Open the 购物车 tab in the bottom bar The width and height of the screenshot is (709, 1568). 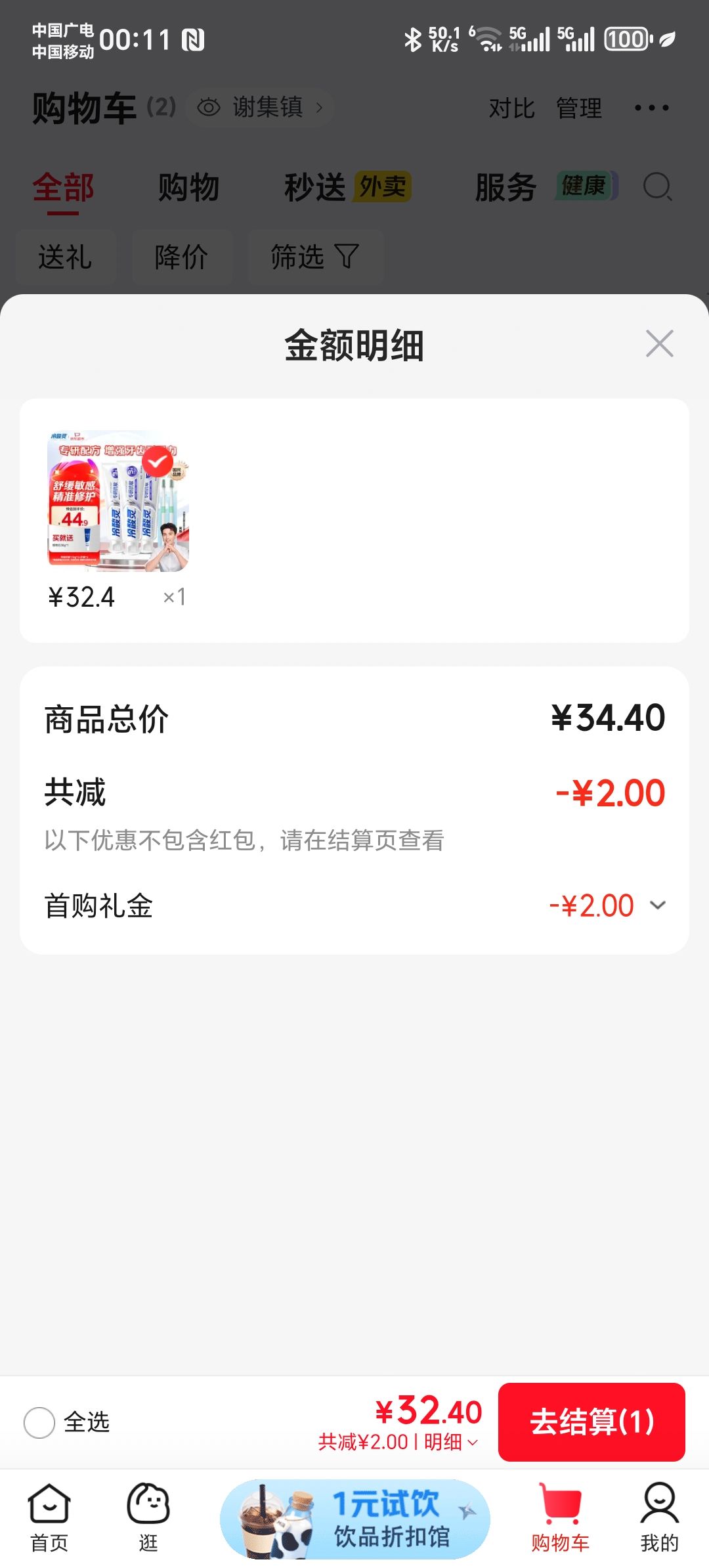pyautogui.click(x=560, y=1517)
